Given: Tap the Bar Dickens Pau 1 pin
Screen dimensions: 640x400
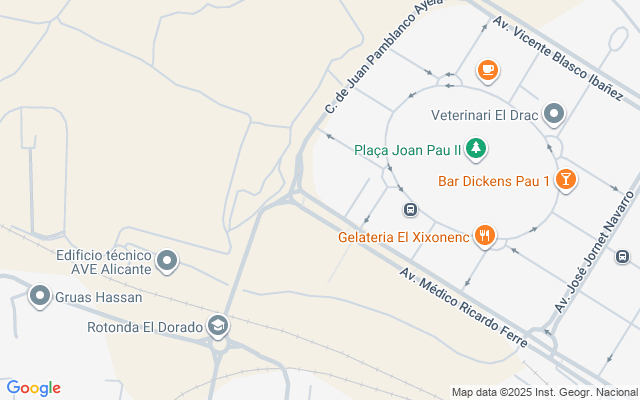Looking at the screenshot, I should click(x=566, y=180).
